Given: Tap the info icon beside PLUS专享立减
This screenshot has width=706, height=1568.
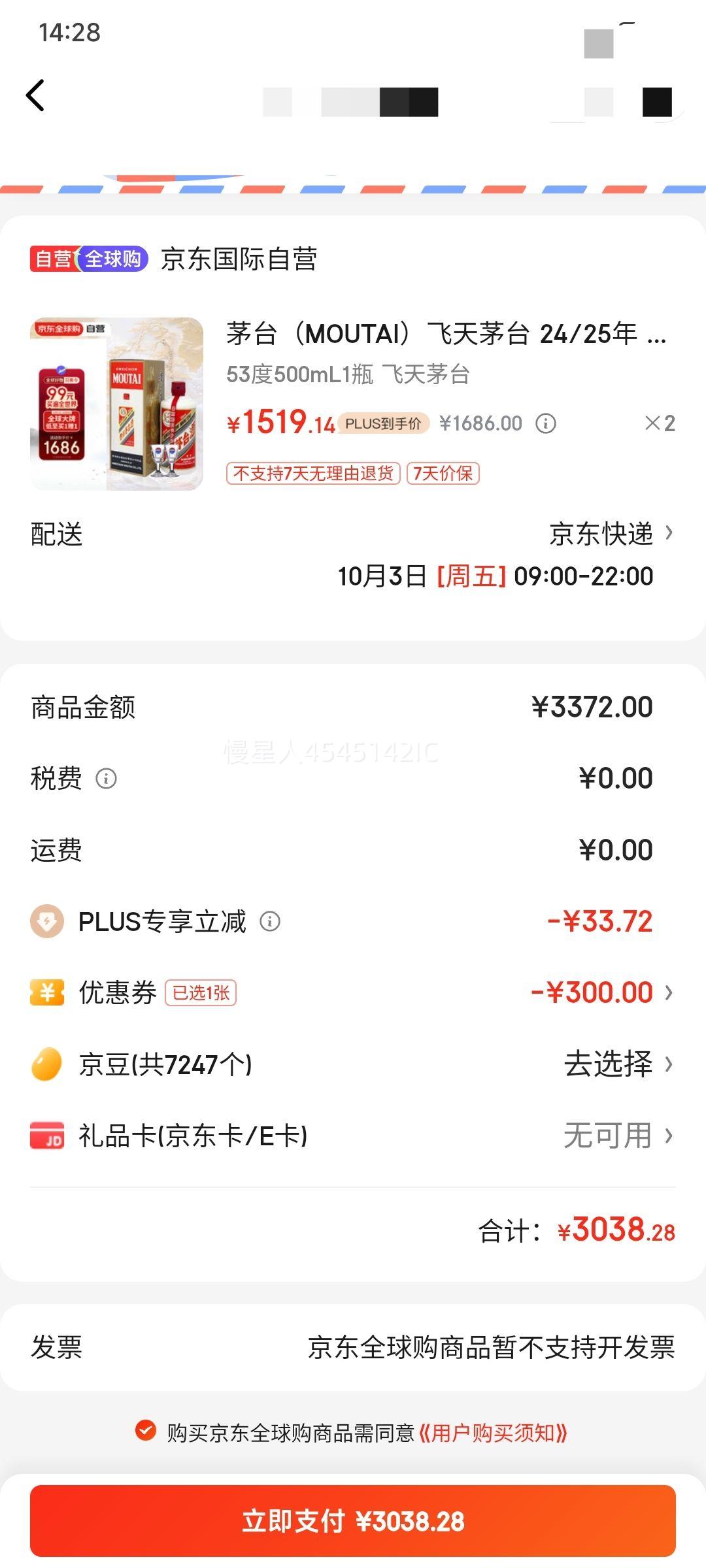Looking at the screenshot, I should 269,922.
